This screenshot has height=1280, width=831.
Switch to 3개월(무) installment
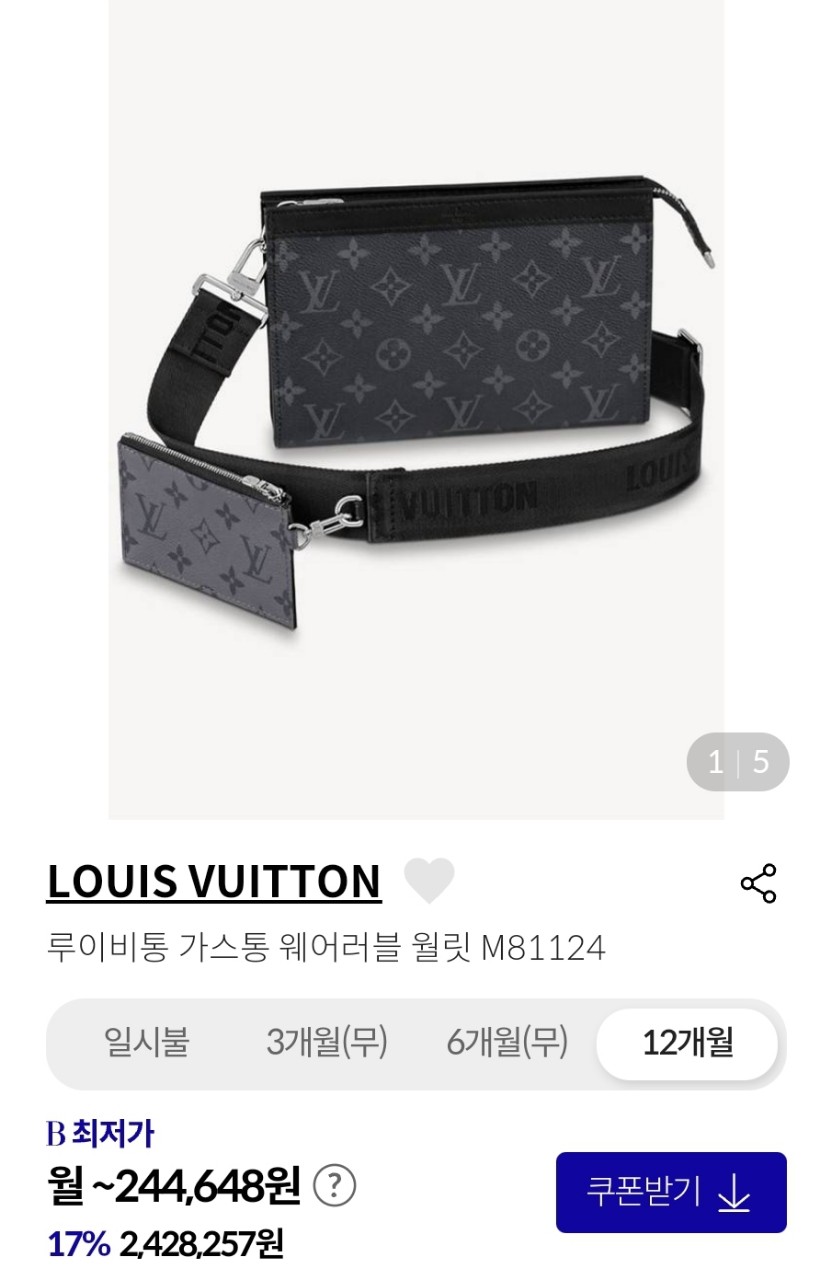[327, 1043]
